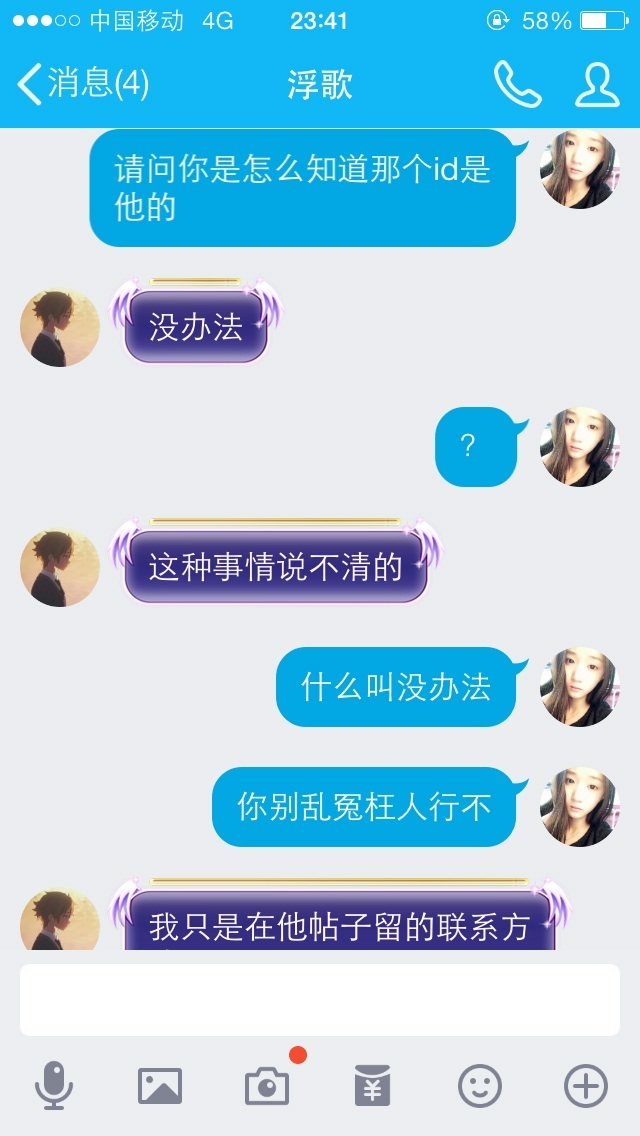Screen dimensions: 640x1136
Task: Open the plus menu for more options
Action: 586,1086
